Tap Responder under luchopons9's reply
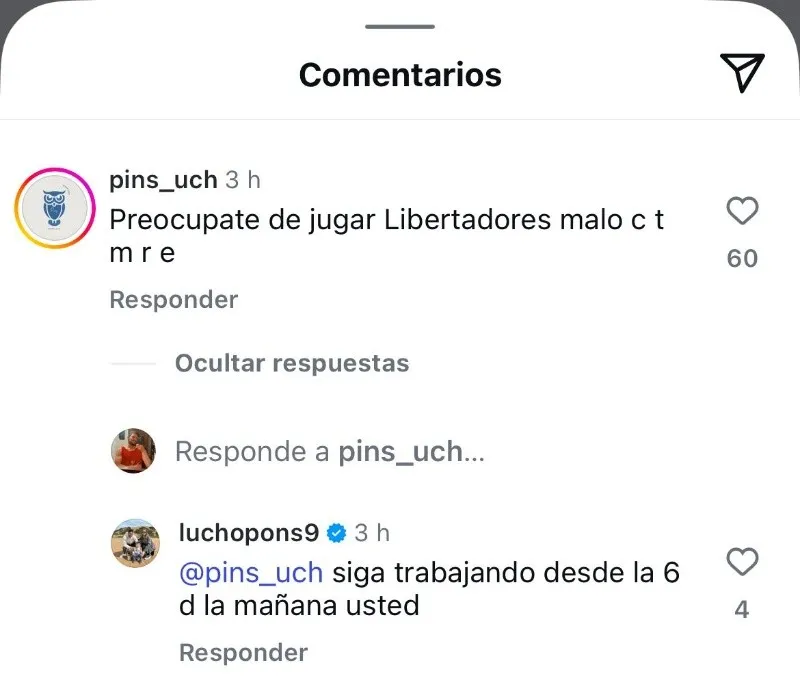The width and height of the screenshot is (800, 676). coord(243,653)
